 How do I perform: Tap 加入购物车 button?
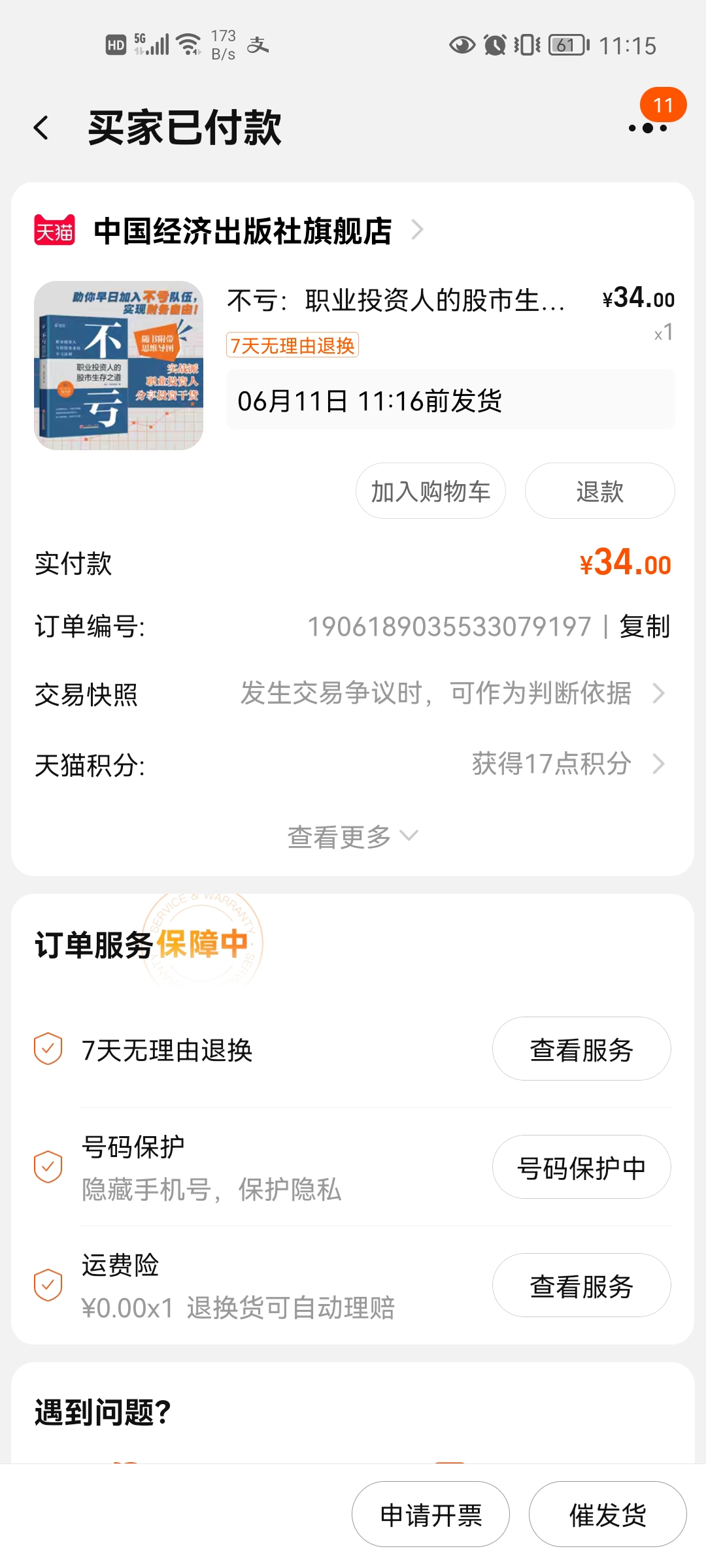430,491
